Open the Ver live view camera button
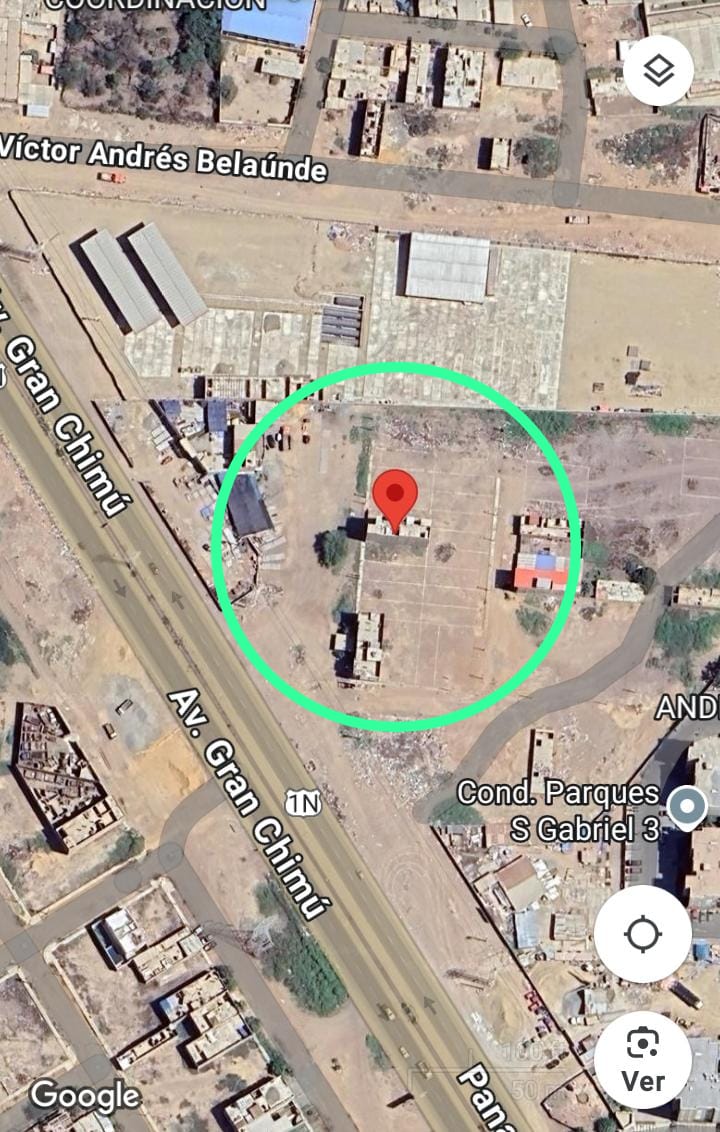 pyautogui.click(x=642, y=1060)
